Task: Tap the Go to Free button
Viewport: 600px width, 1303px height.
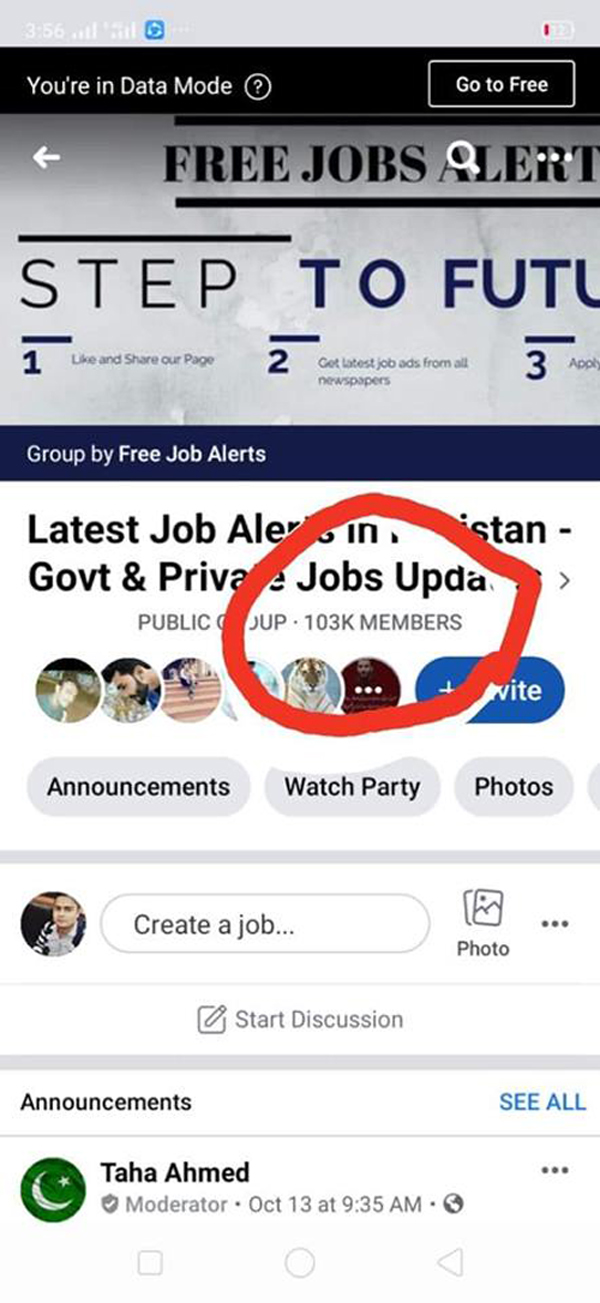Action: point(501,84)
